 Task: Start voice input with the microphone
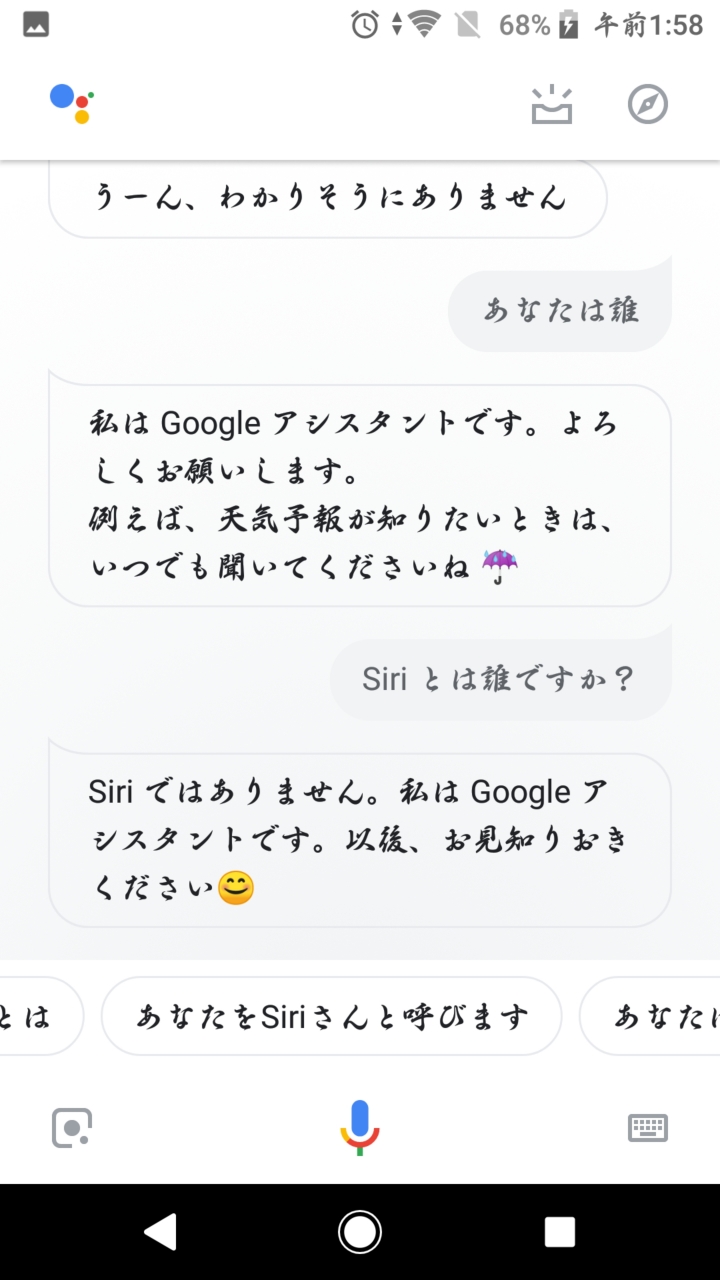(360, 1128)
